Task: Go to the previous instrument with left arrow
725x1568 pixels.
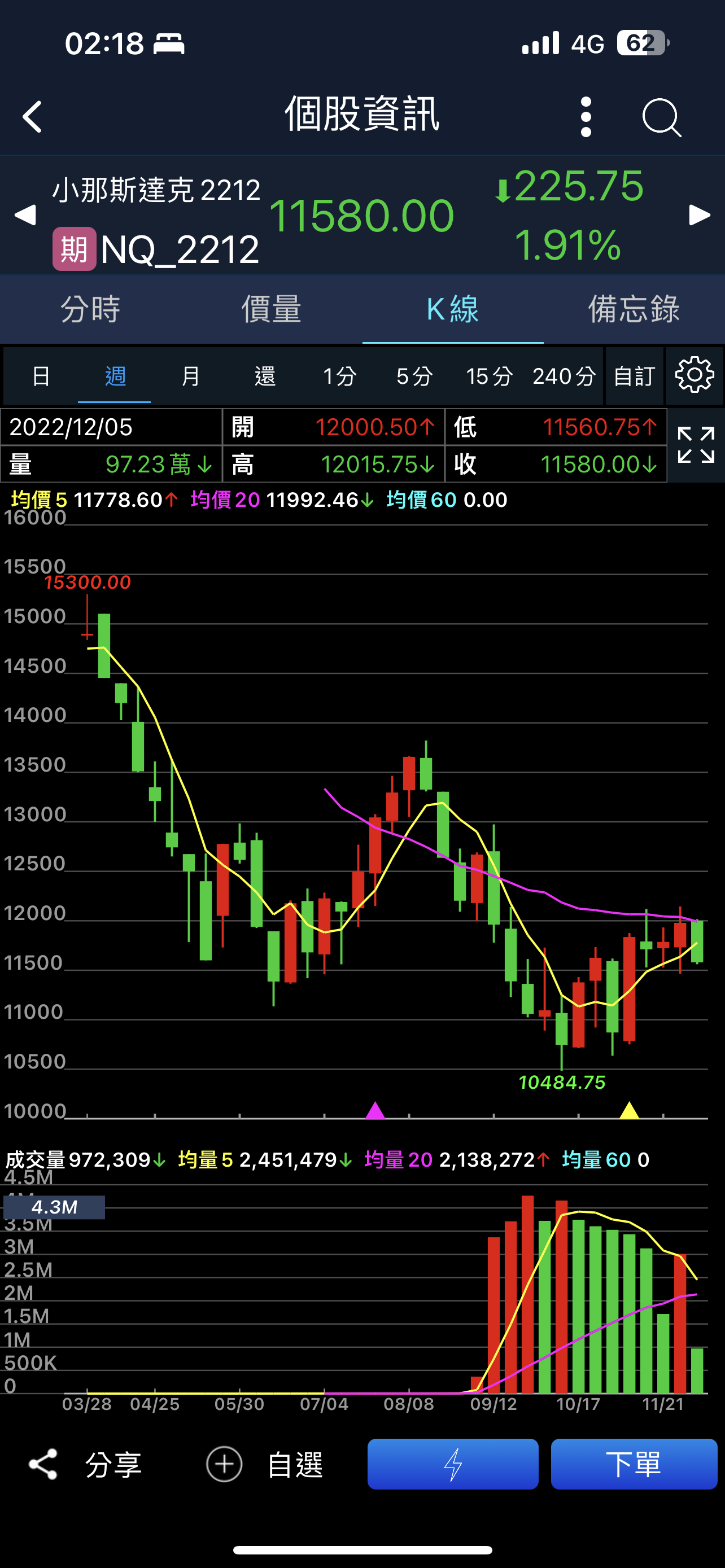Action: 25,214
